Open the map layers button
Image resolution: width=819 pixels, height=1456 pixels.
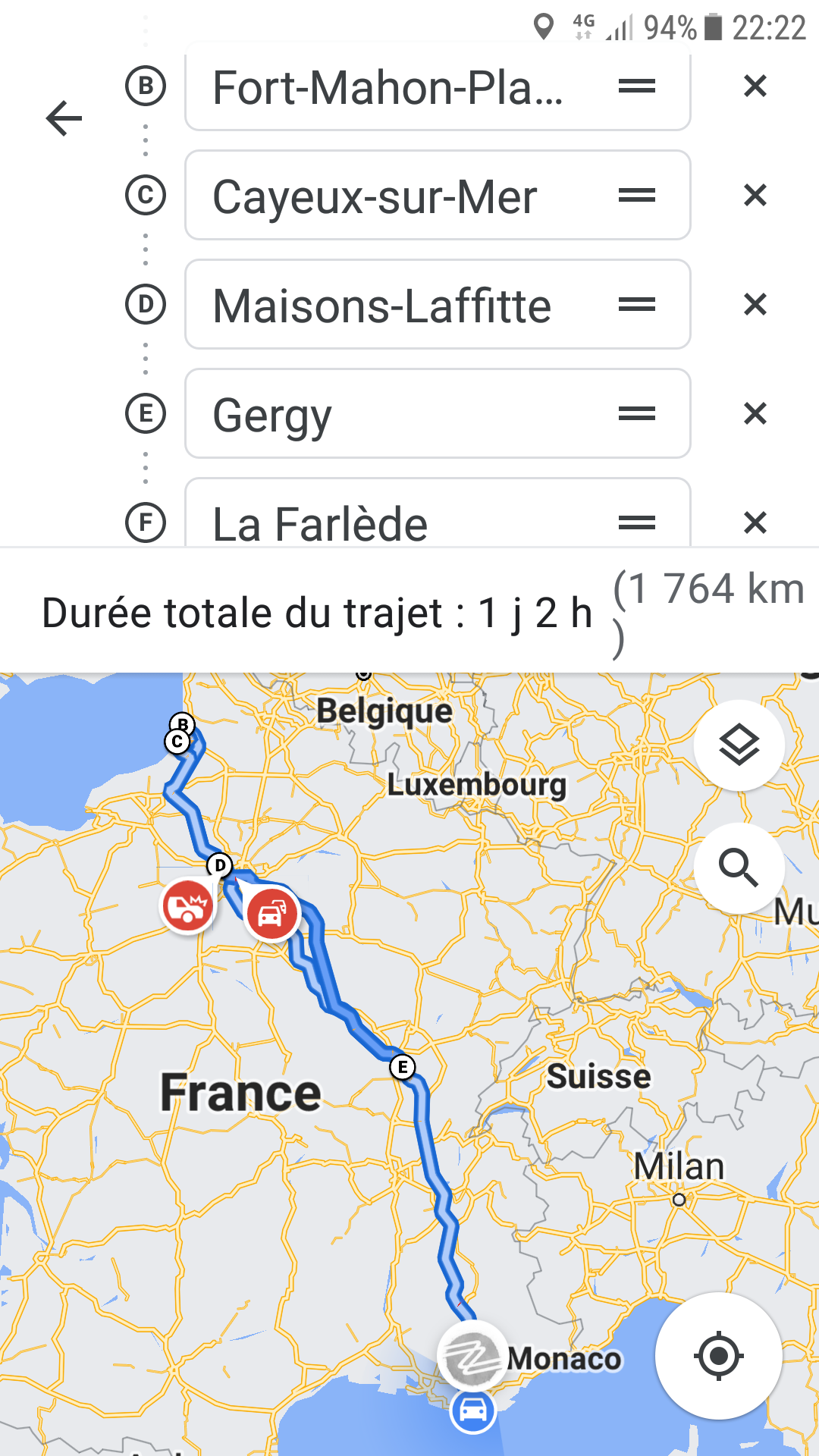pos(739,745)
